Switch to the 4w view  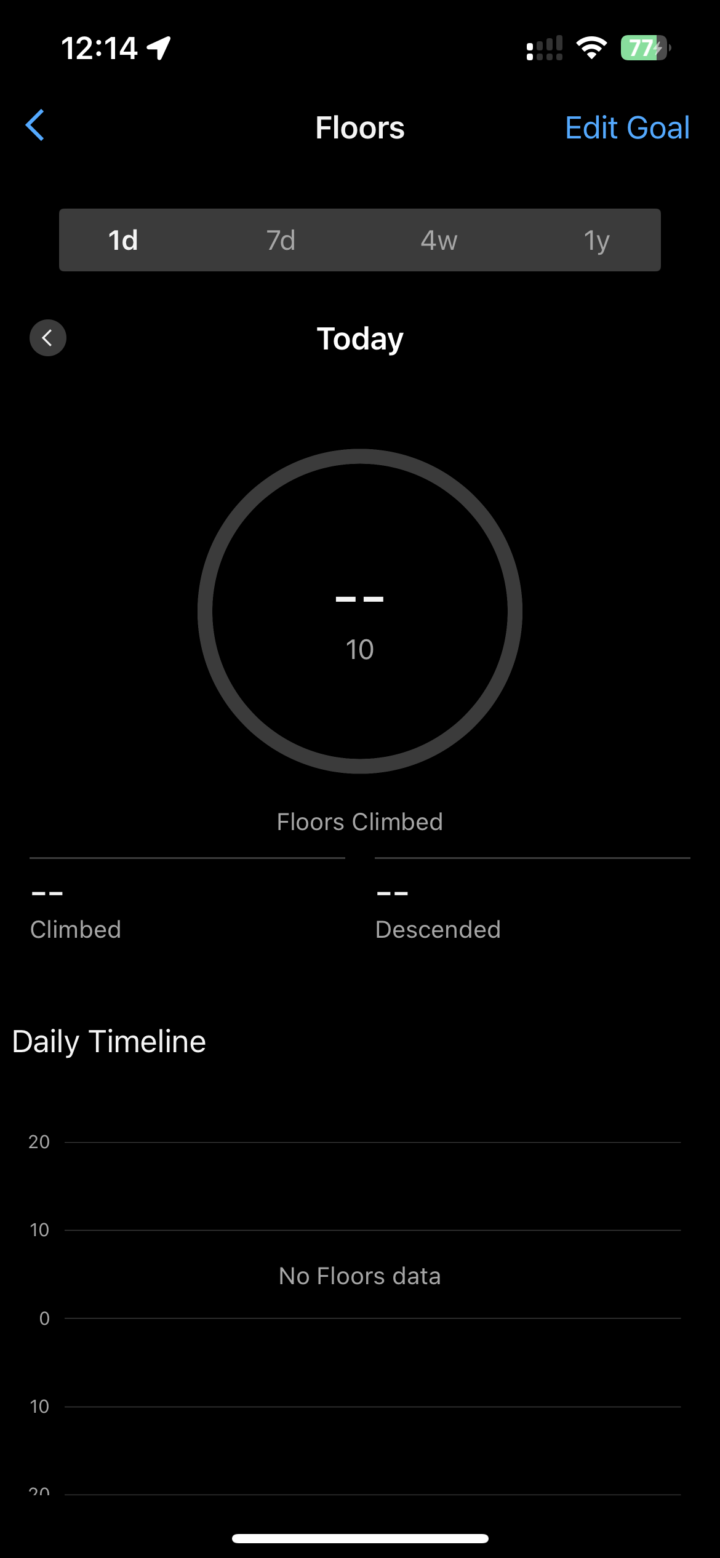pos(438,241)
